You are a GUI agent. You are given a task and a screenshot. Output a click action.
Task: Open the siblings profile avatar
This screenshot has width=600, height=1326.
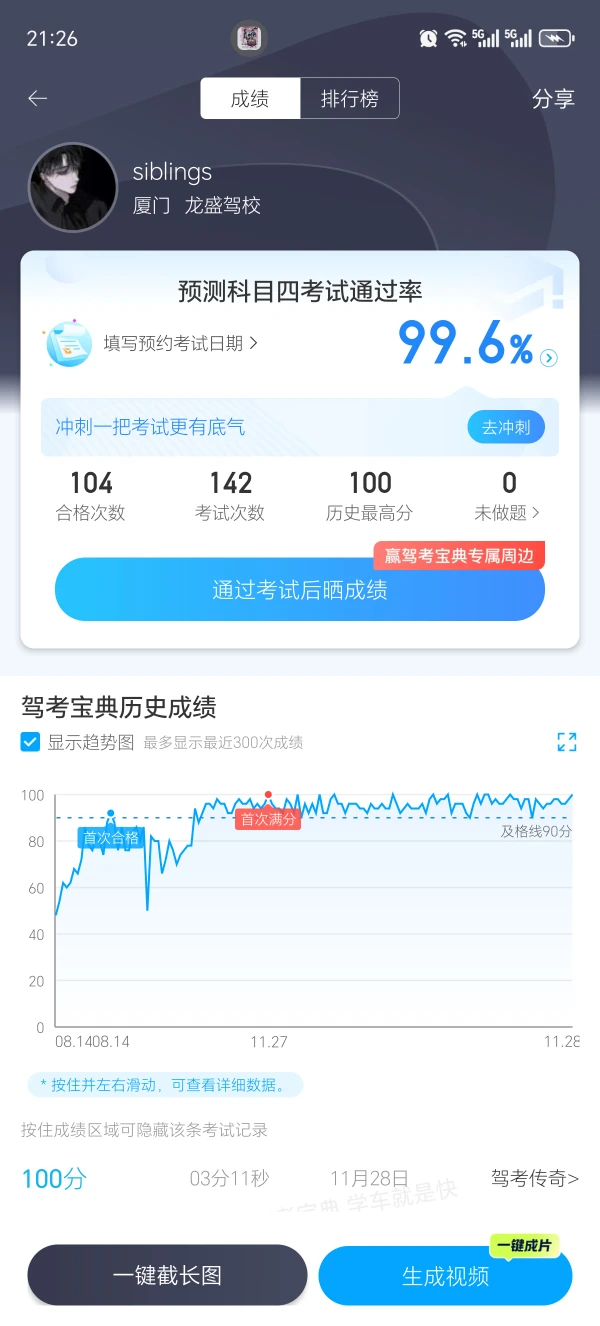tap(73, 187)
